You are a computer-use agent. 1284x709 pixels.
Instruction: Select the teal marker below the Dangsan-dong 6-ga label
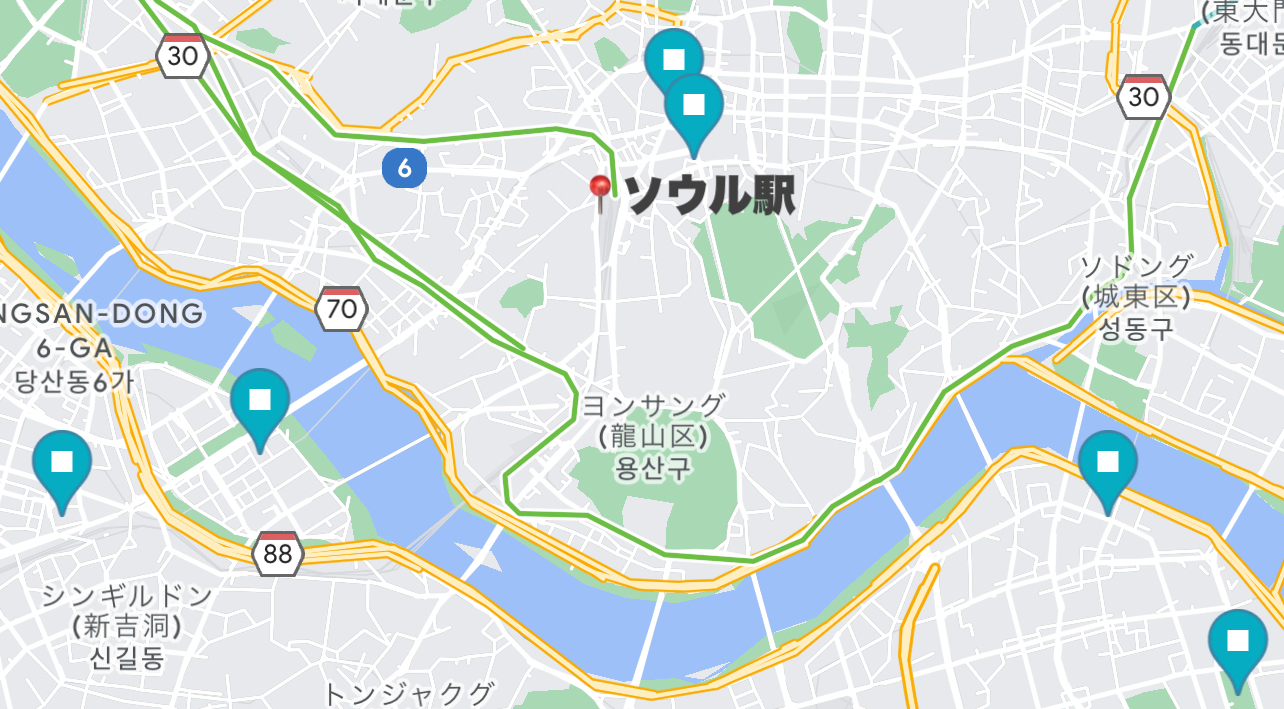click(x=62, y=462)
